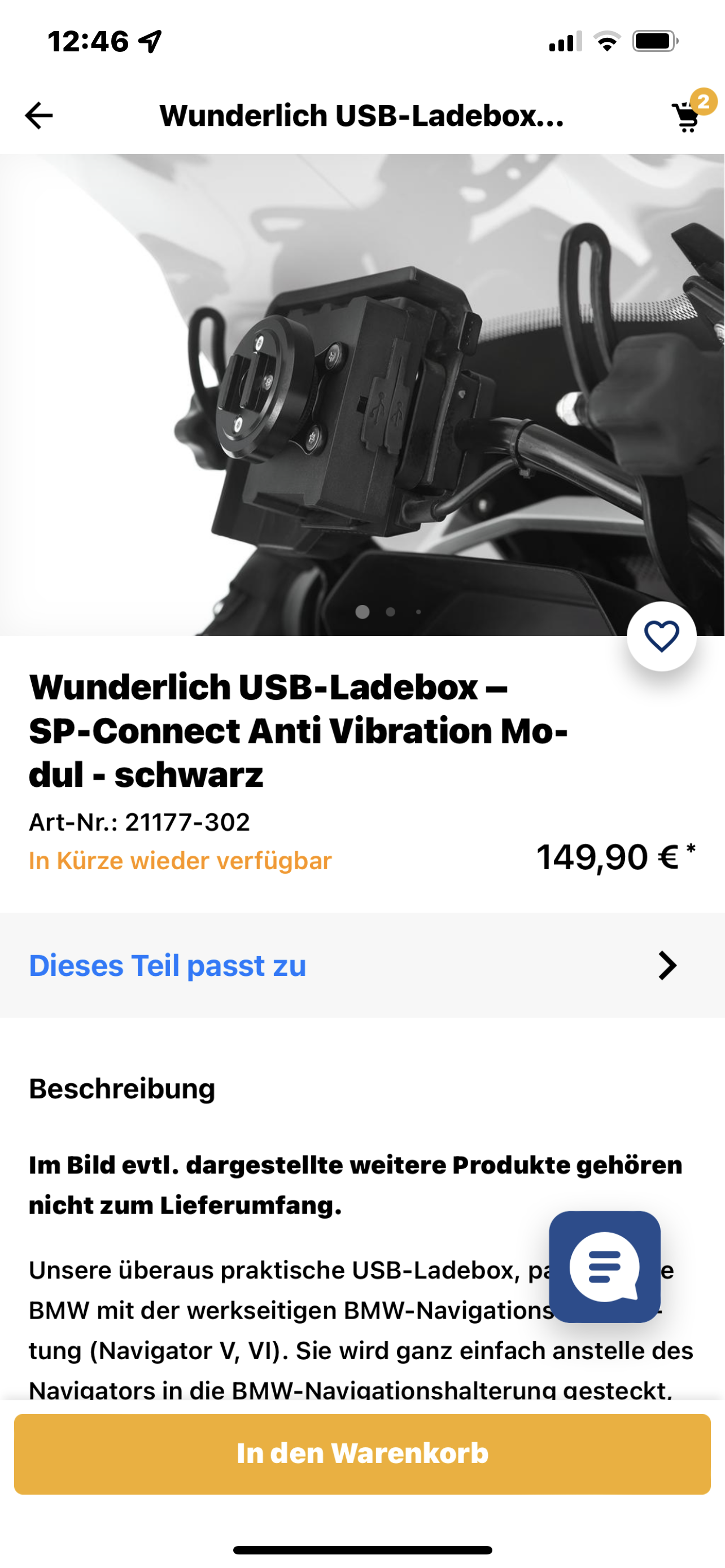Go back using the arrow icon
This screenshot has height=1568, width=725.
click(x=39, y=116)
